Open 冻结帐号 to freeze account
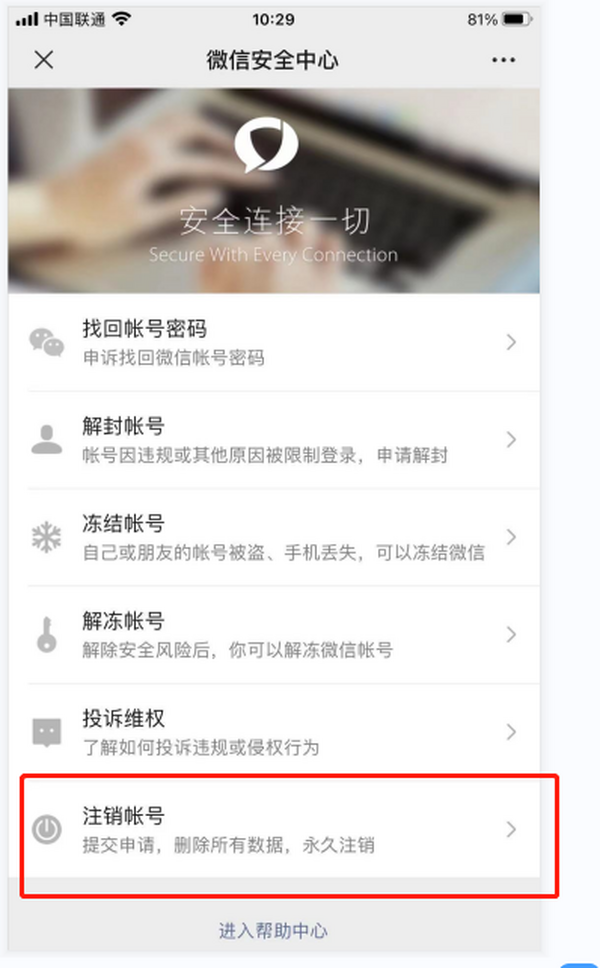 273,537
